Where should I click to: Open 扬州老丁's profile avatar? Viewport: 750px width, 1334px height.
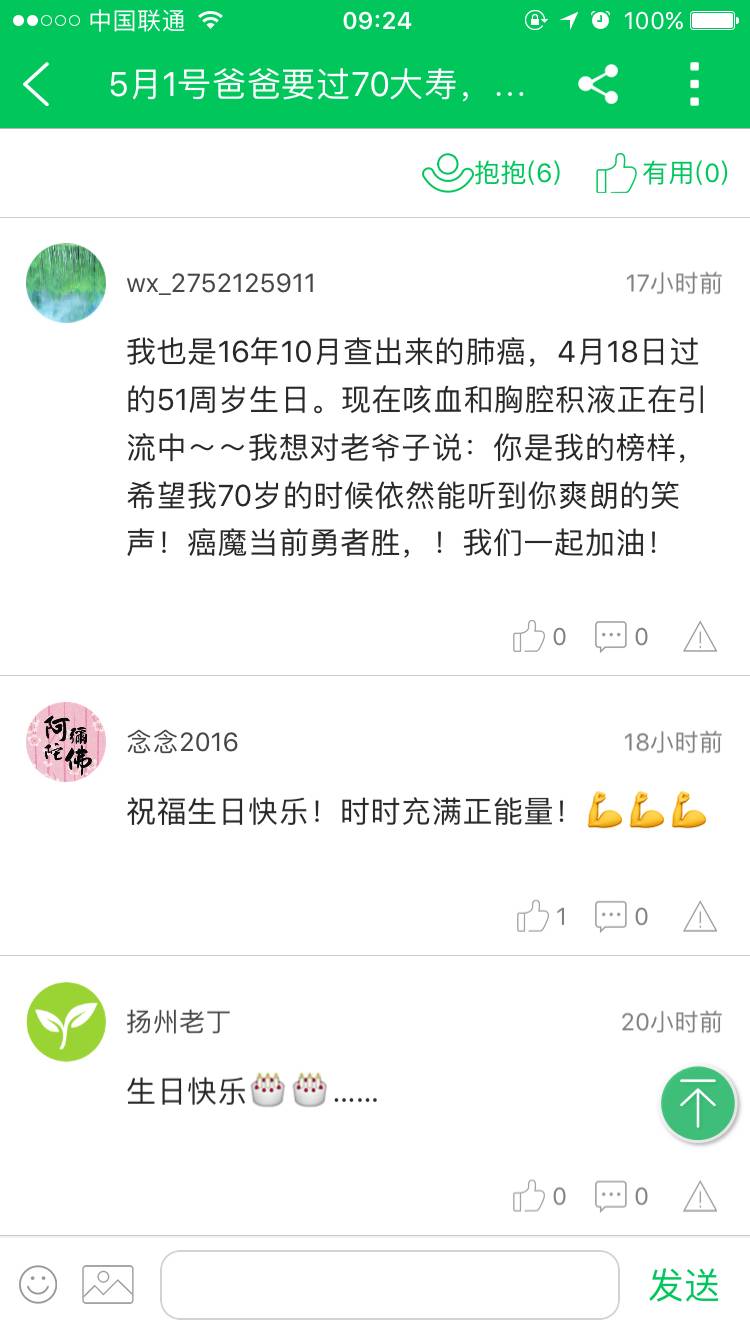click(x=66, y=1022)
